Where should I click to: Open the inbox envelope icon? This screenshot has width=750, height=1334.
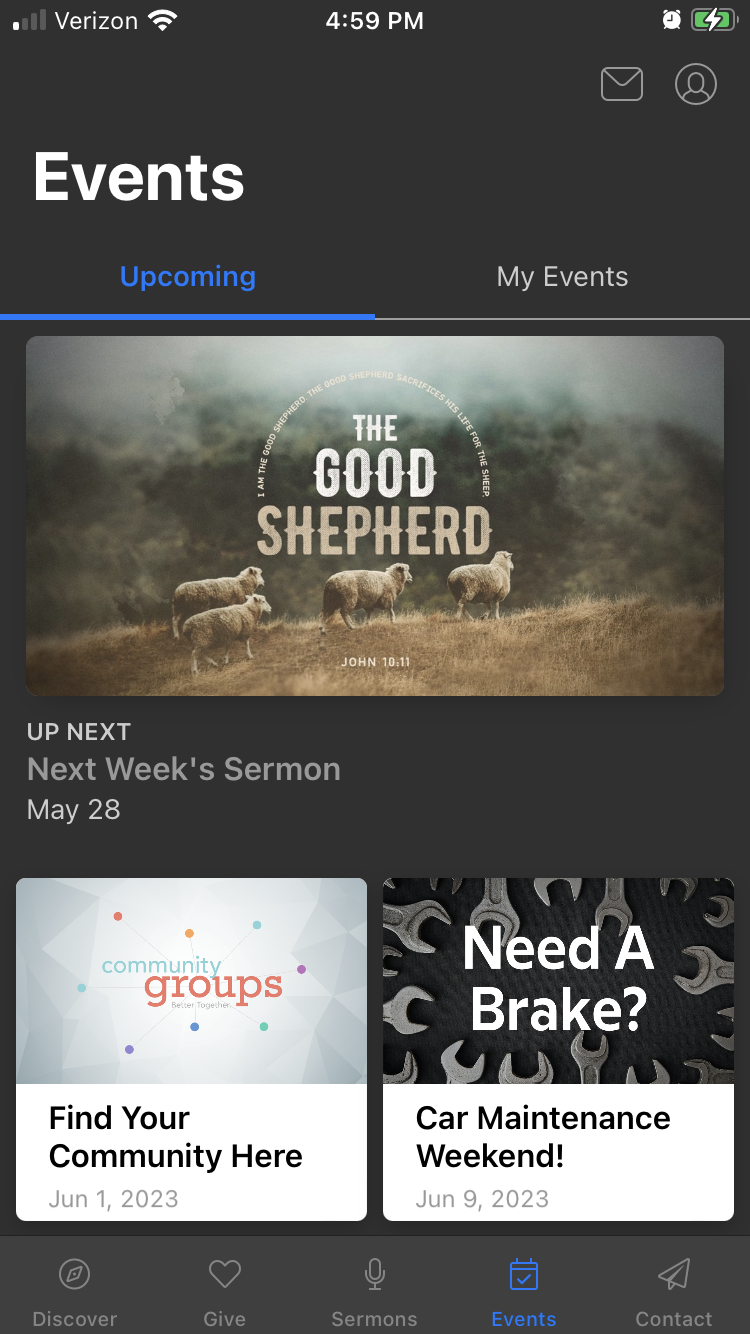(621, 84)
